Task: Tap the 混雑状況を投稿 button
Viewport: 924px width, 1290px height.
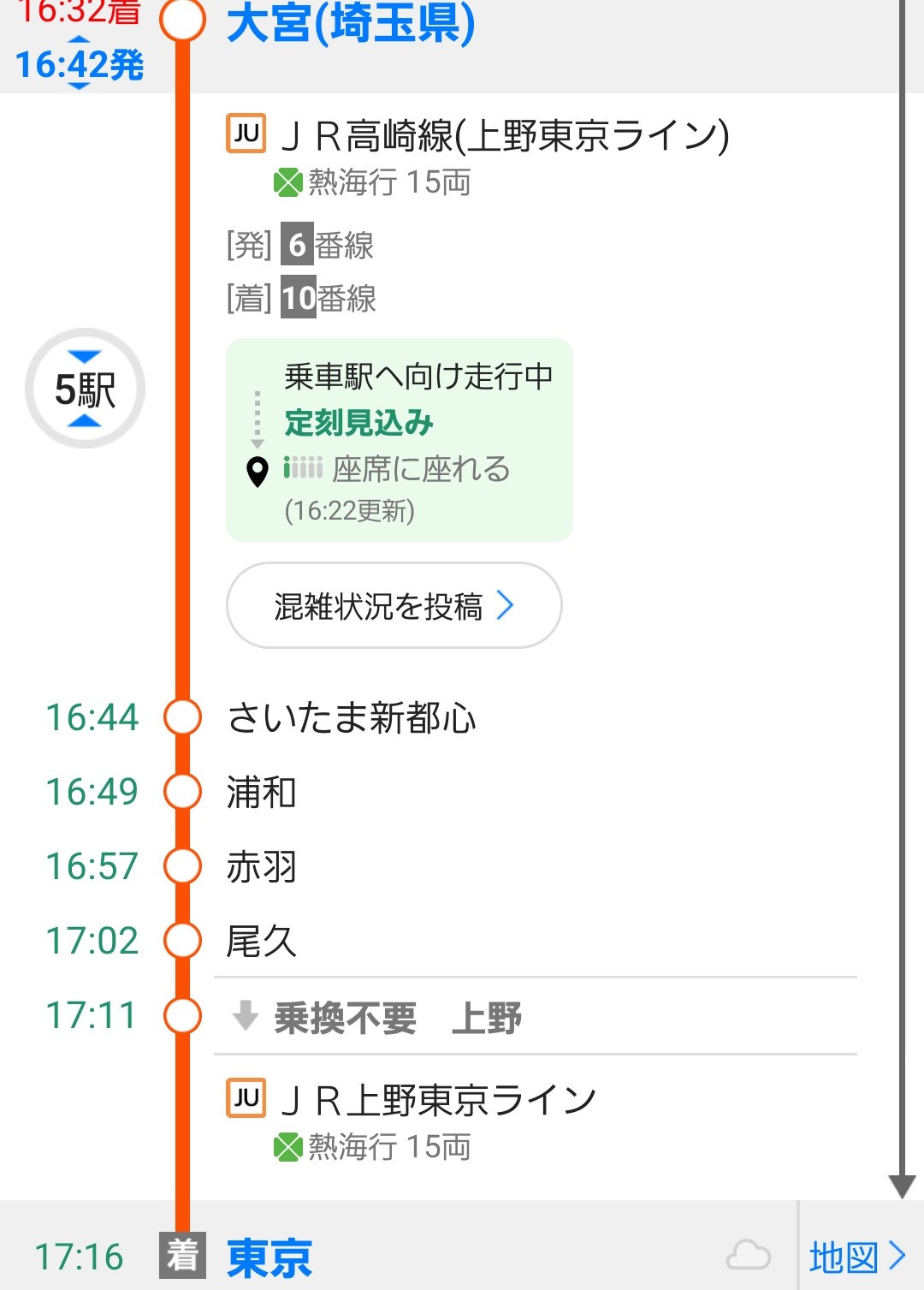Action: (x=394, y=605)
